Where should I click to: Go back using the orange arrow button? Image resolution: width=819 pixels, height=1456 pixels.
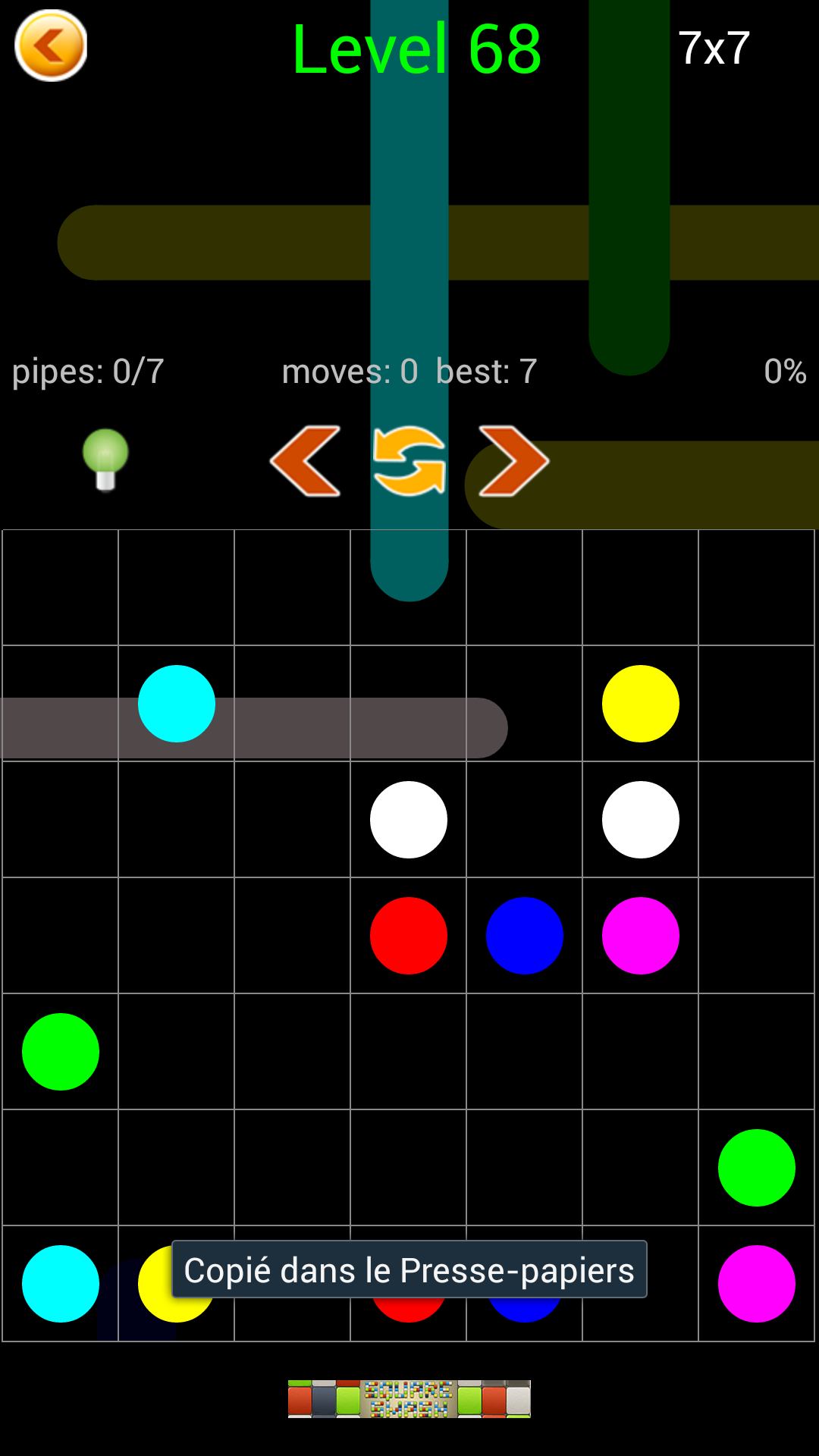point(51,45)
